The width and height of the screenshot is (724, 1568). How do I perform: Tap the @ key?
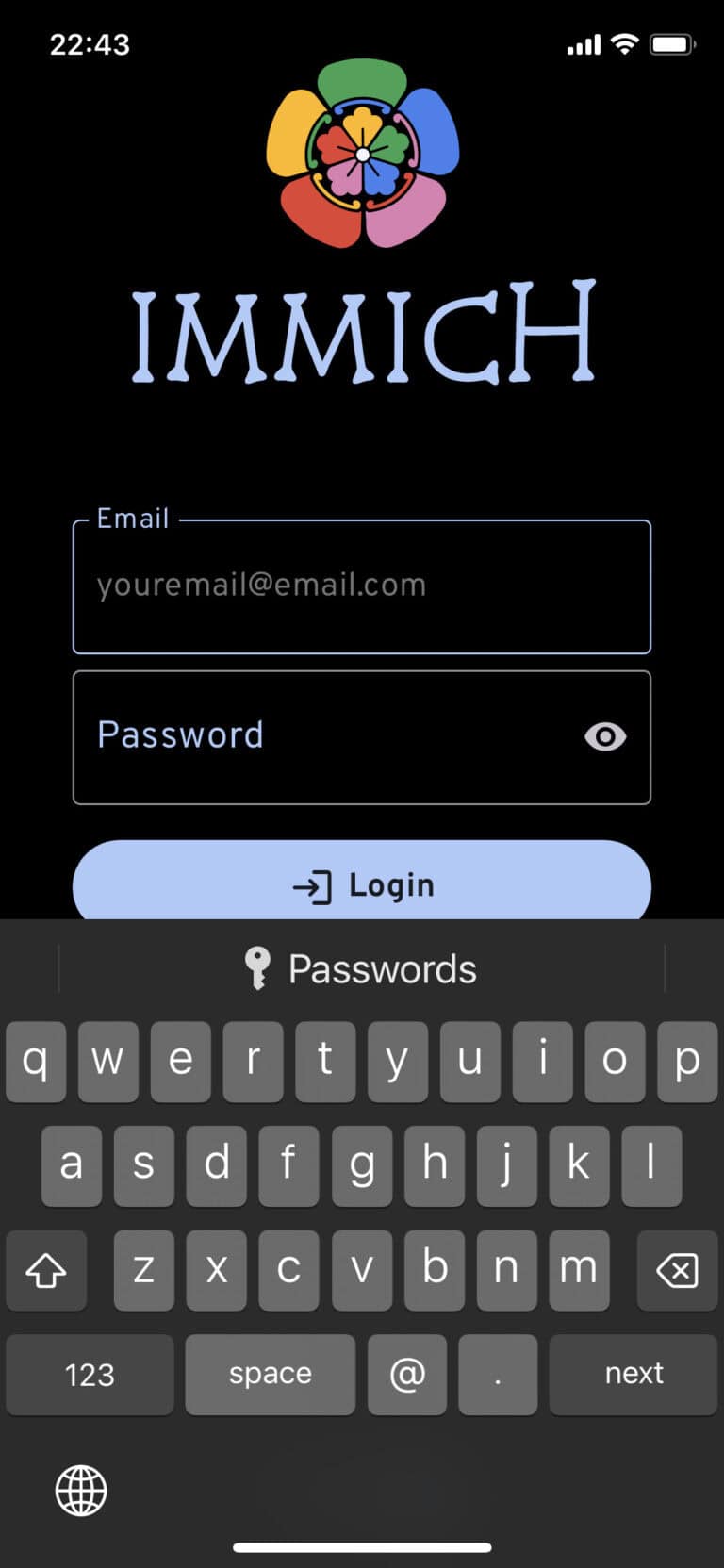(x=406, y=1374)
